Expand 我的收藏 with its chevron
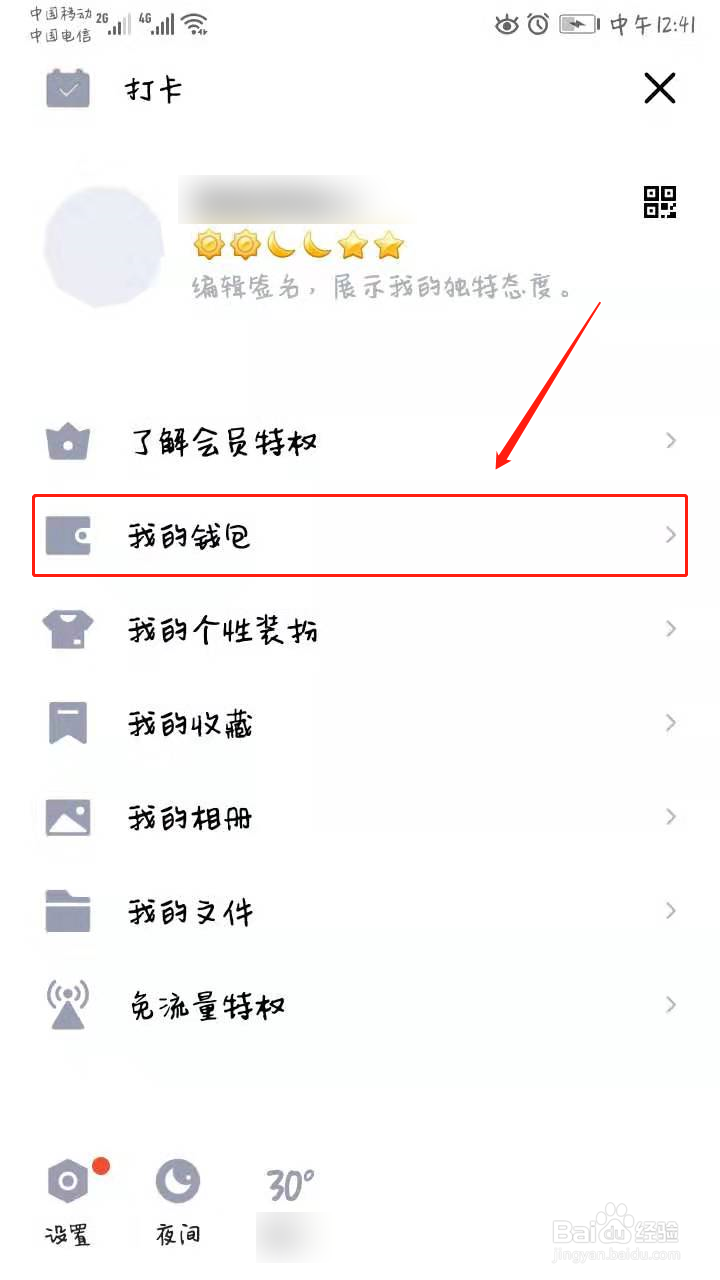This screenshot has width=720, height=1280. (670, 723)
